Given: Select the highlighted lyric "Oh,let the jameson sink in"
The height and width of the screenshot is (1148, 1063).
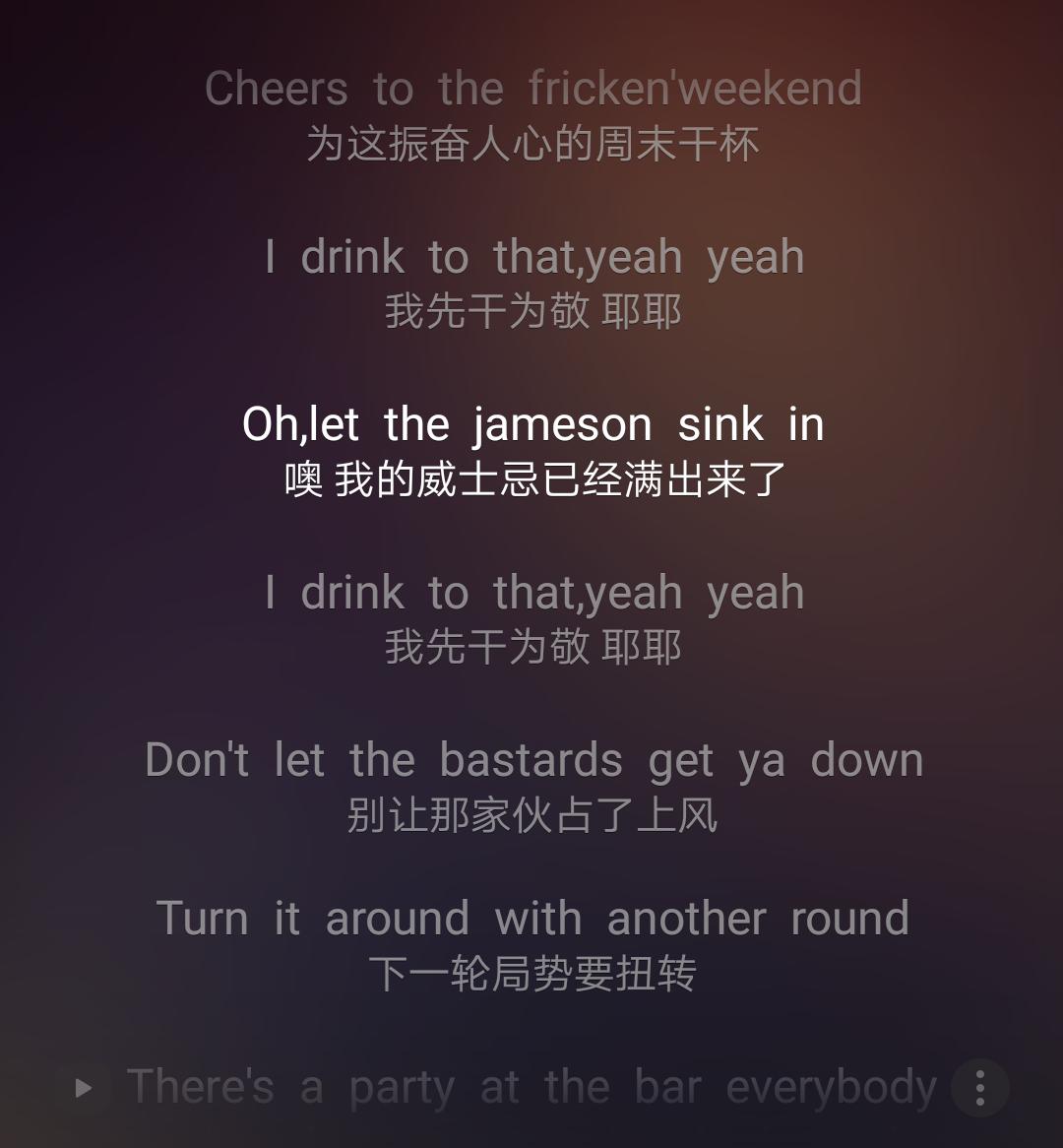Looking at the screenshot, I should (x=531, y=424).
